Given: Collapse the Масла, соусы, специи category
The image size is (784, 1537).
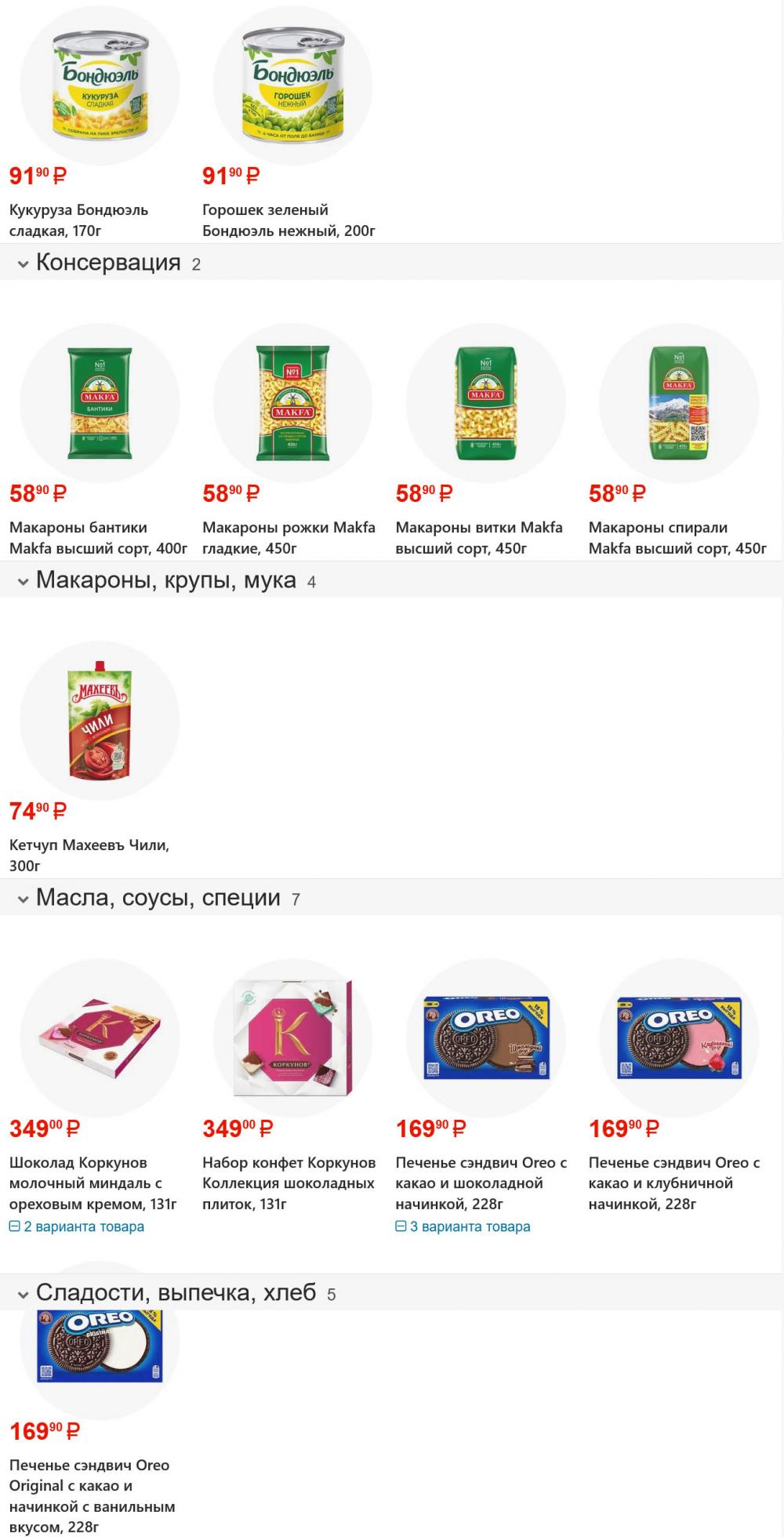Looking at the screenshot, I should click(x=24, y=899).
